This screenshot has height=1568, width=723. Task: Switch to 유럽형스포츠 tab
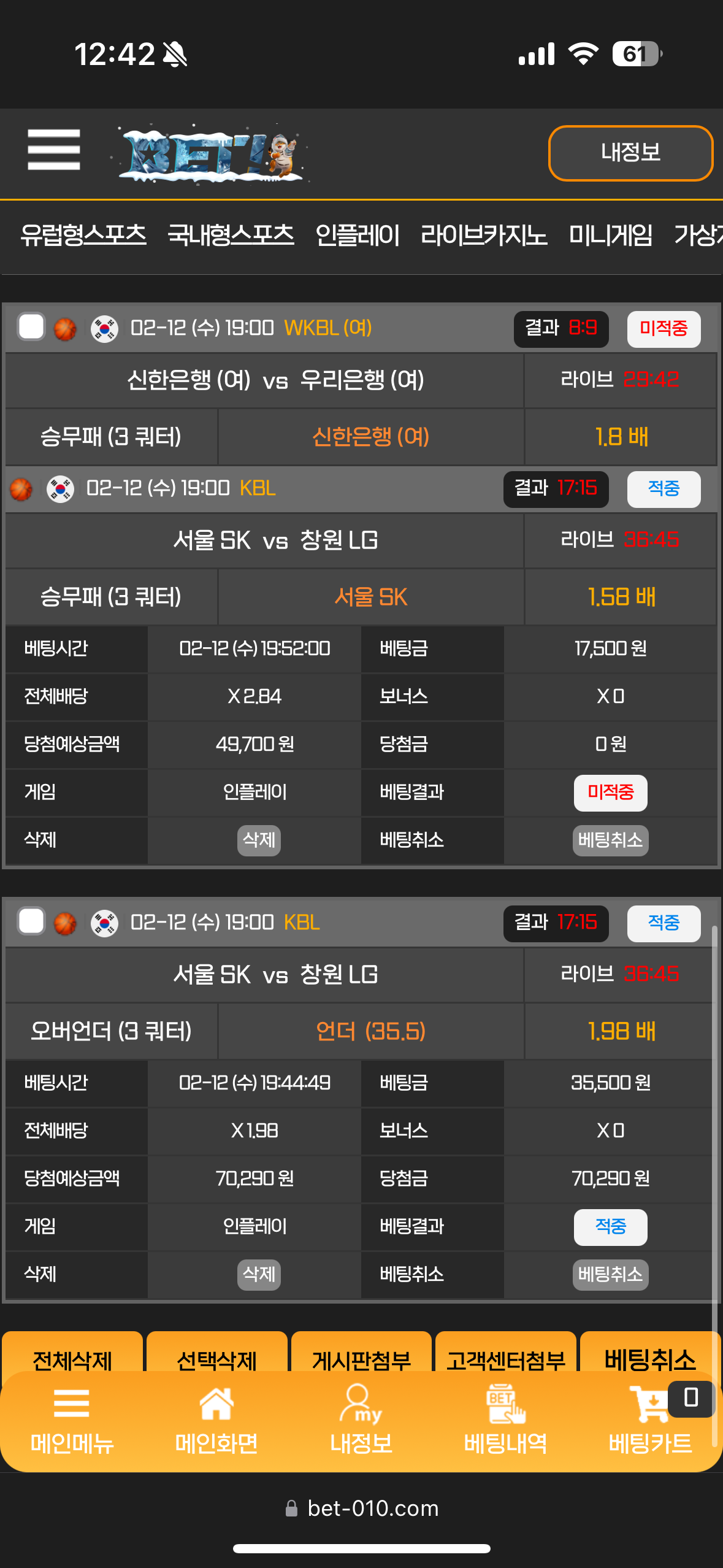click(x=83, y=235)
